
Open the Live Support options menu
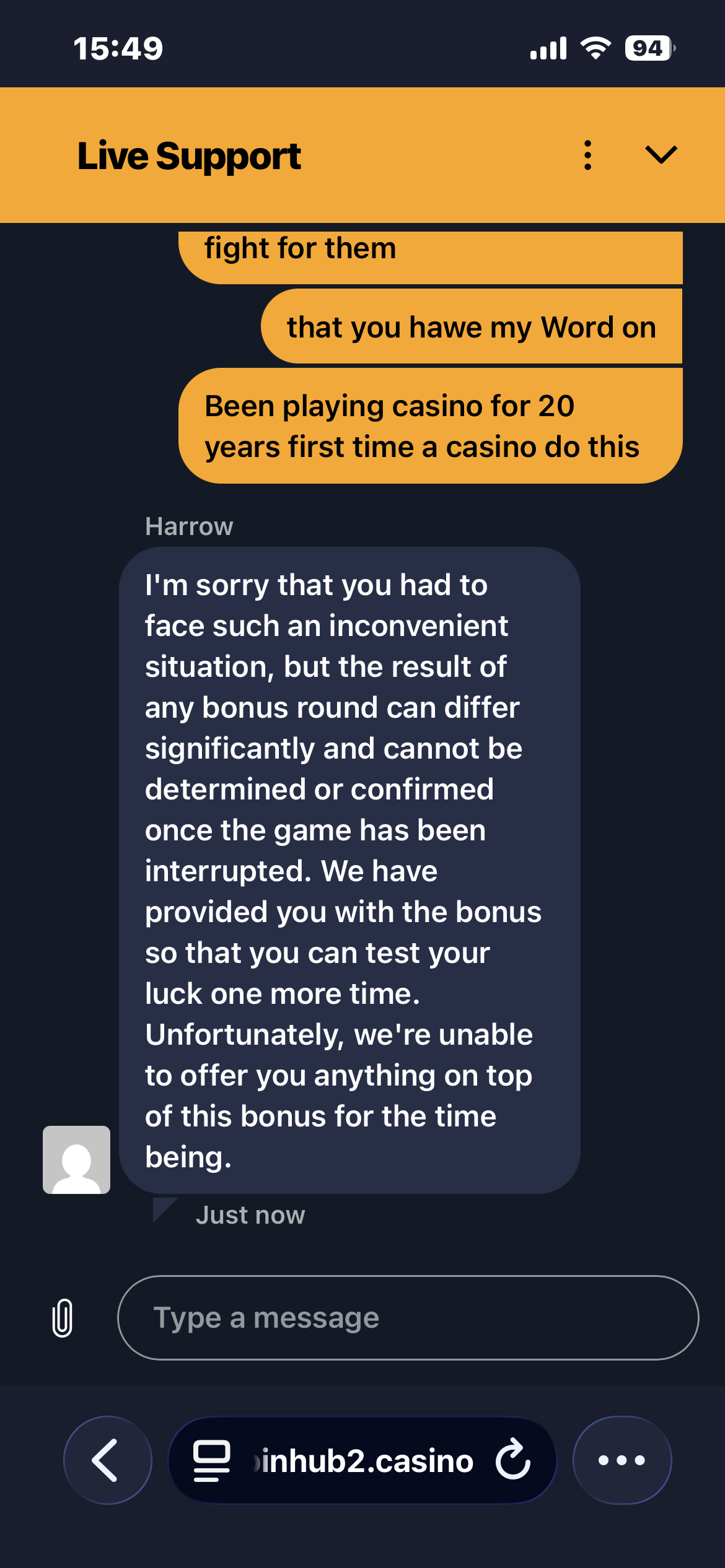point(587,155)
